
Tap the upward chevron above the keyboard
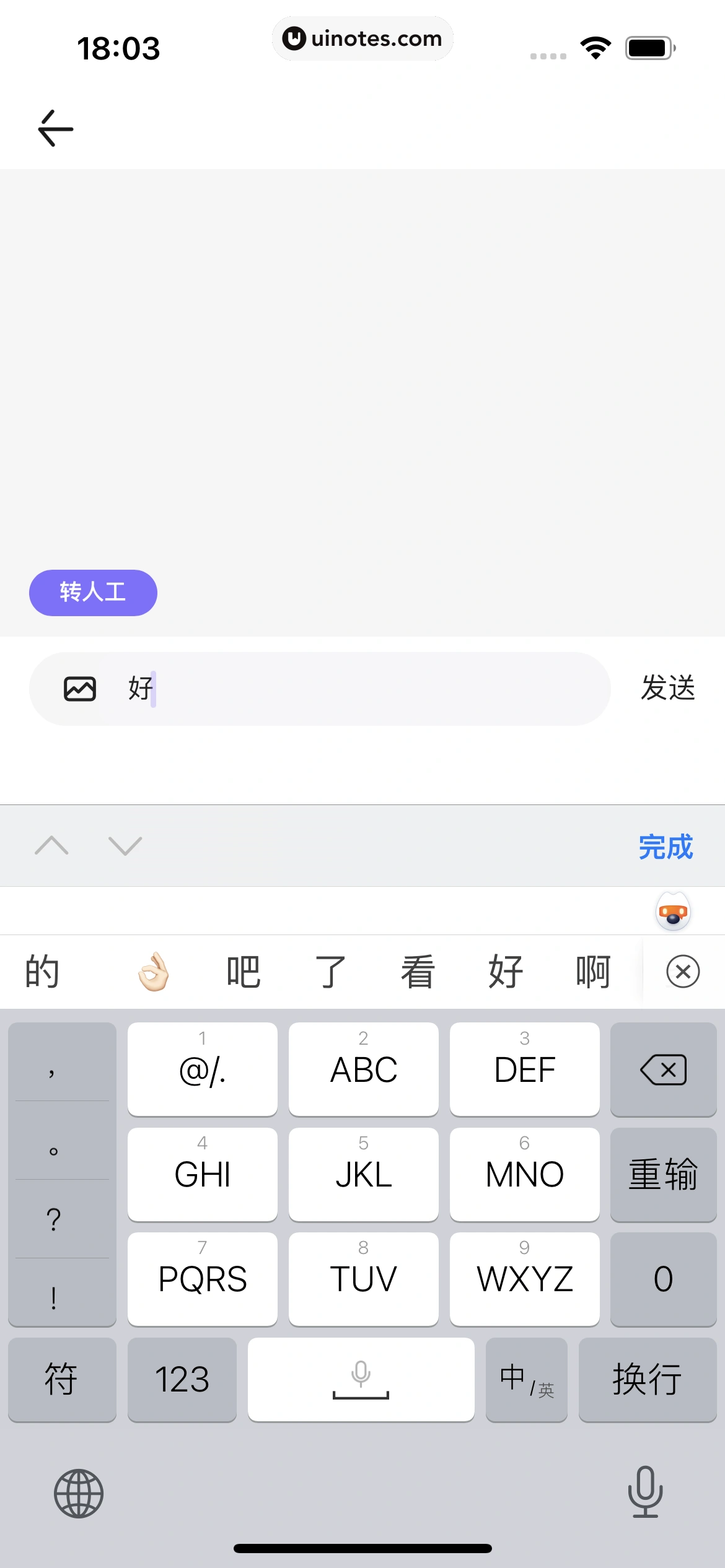tap(52, 845)
